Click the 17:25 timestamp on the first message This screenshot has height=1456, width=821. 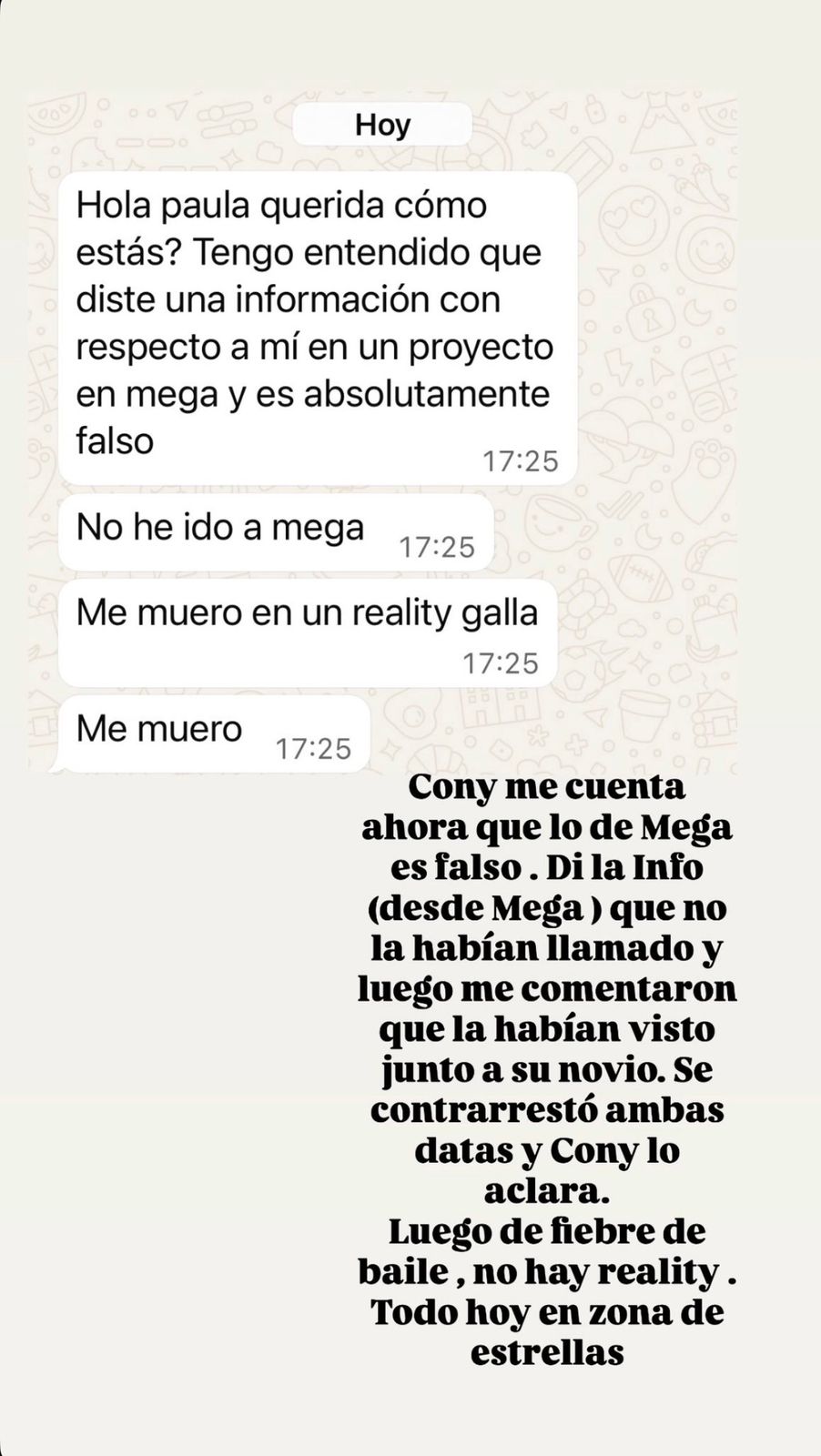point(521,461)
